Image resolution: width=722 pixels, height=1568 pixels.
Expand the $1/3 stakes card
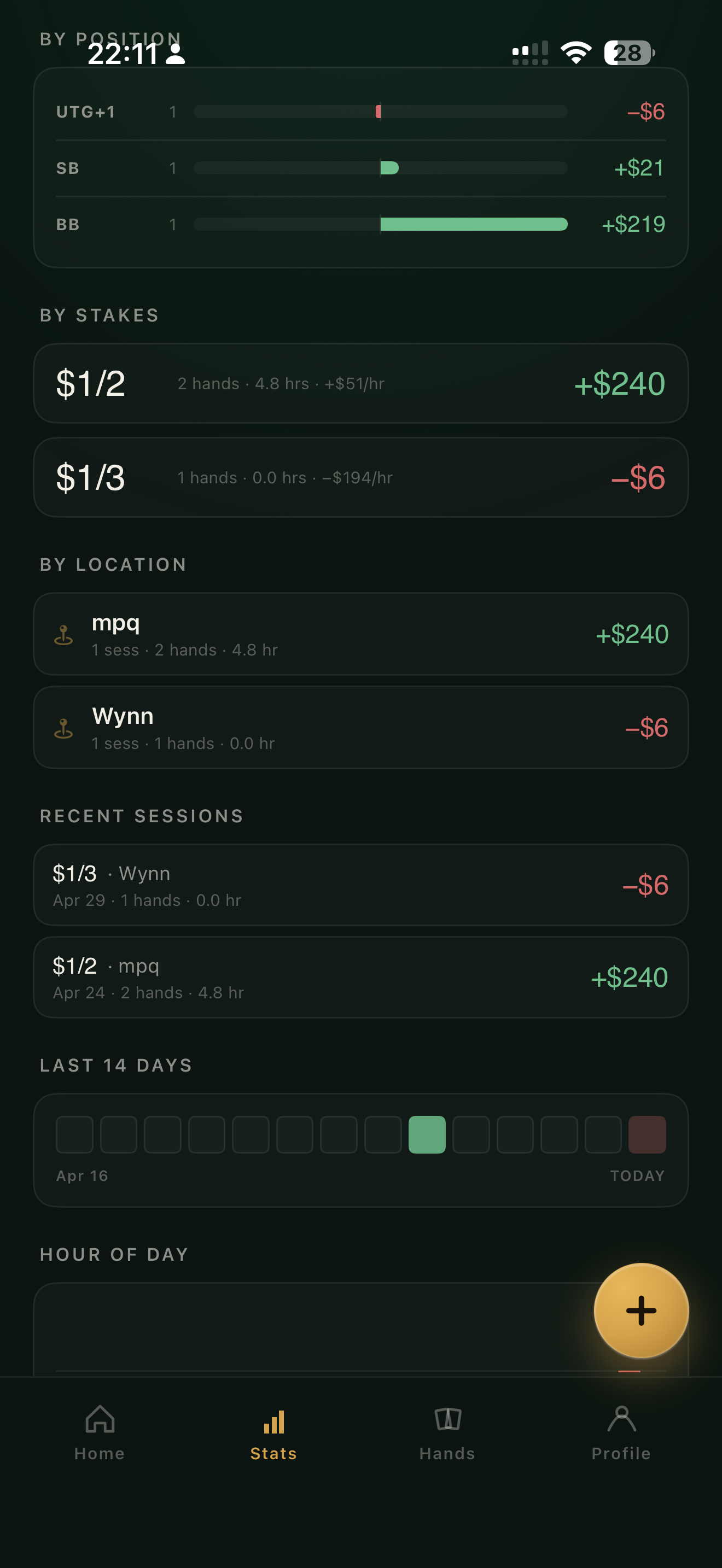pos(361,477)
